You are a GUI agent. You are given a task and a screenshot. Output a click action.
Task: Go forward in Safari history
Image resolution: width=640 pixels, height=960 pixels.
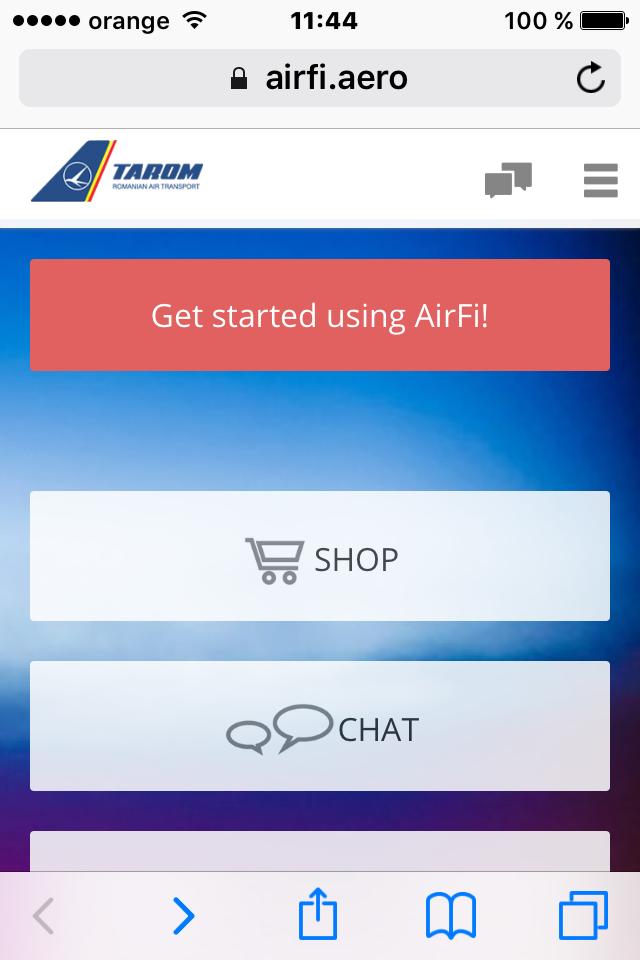[x=183, y=915]
